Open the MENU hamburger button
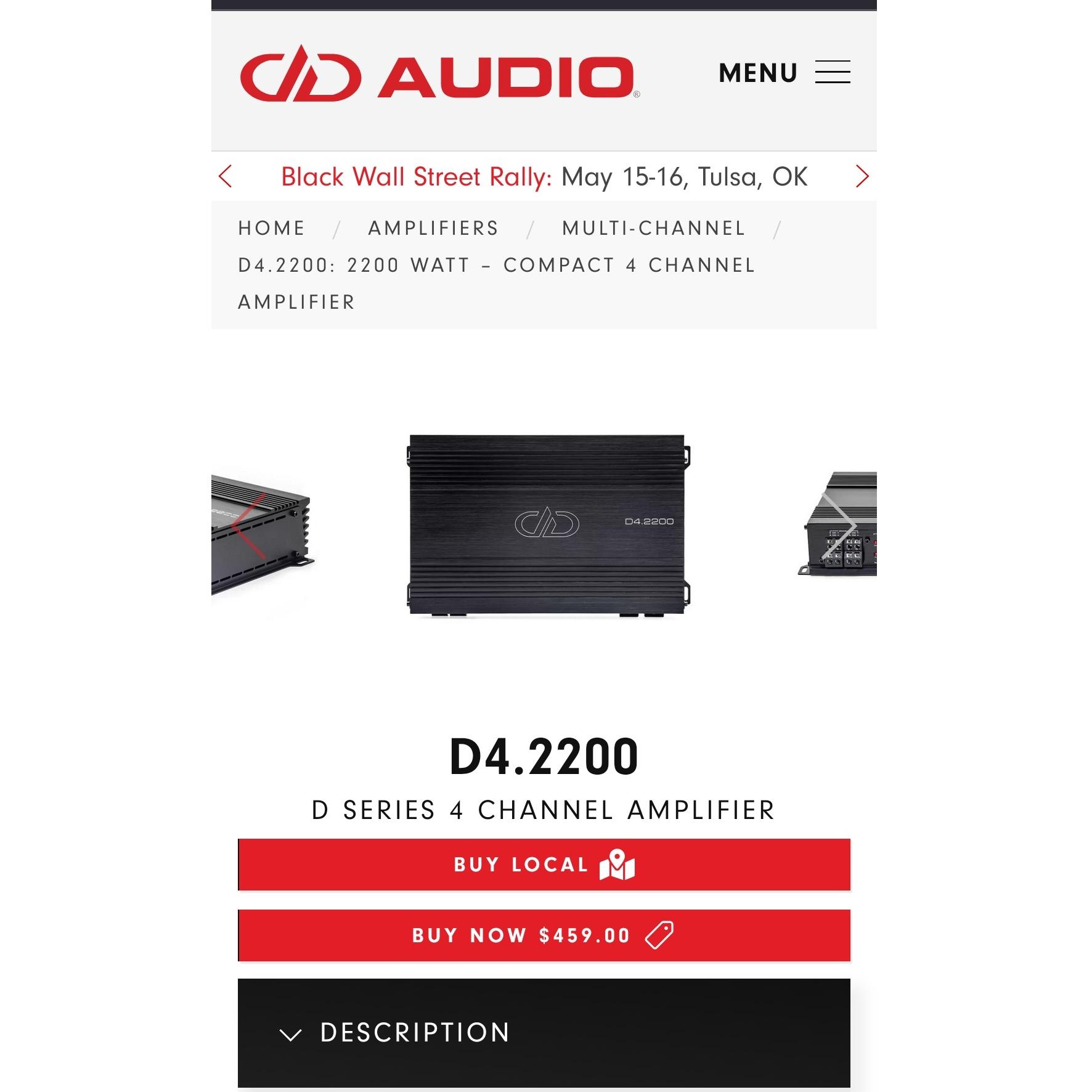The image size is (1092, 1092). tap(784, 73)
